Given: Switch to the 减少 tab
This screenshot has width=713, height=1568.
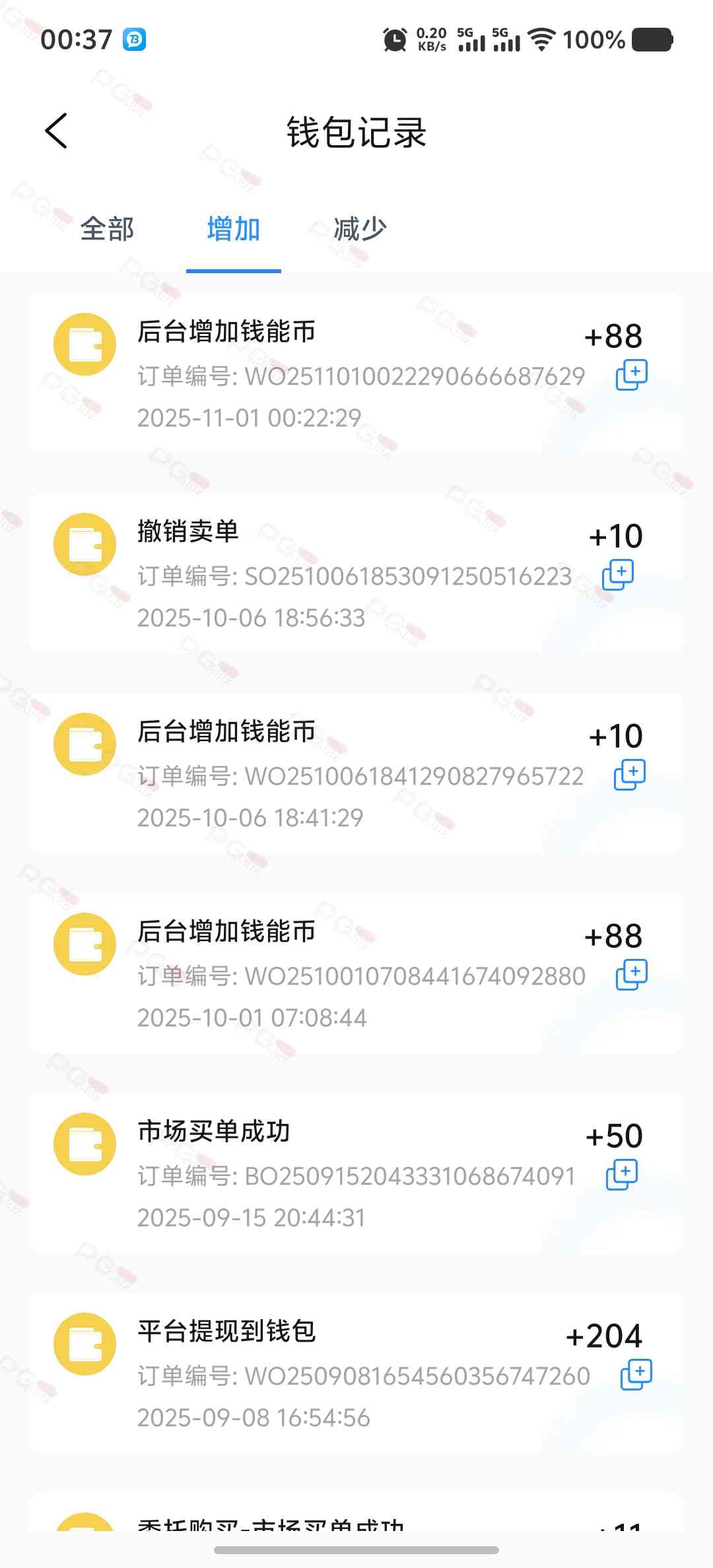Looking at the screenshot, I should point(360,230).
